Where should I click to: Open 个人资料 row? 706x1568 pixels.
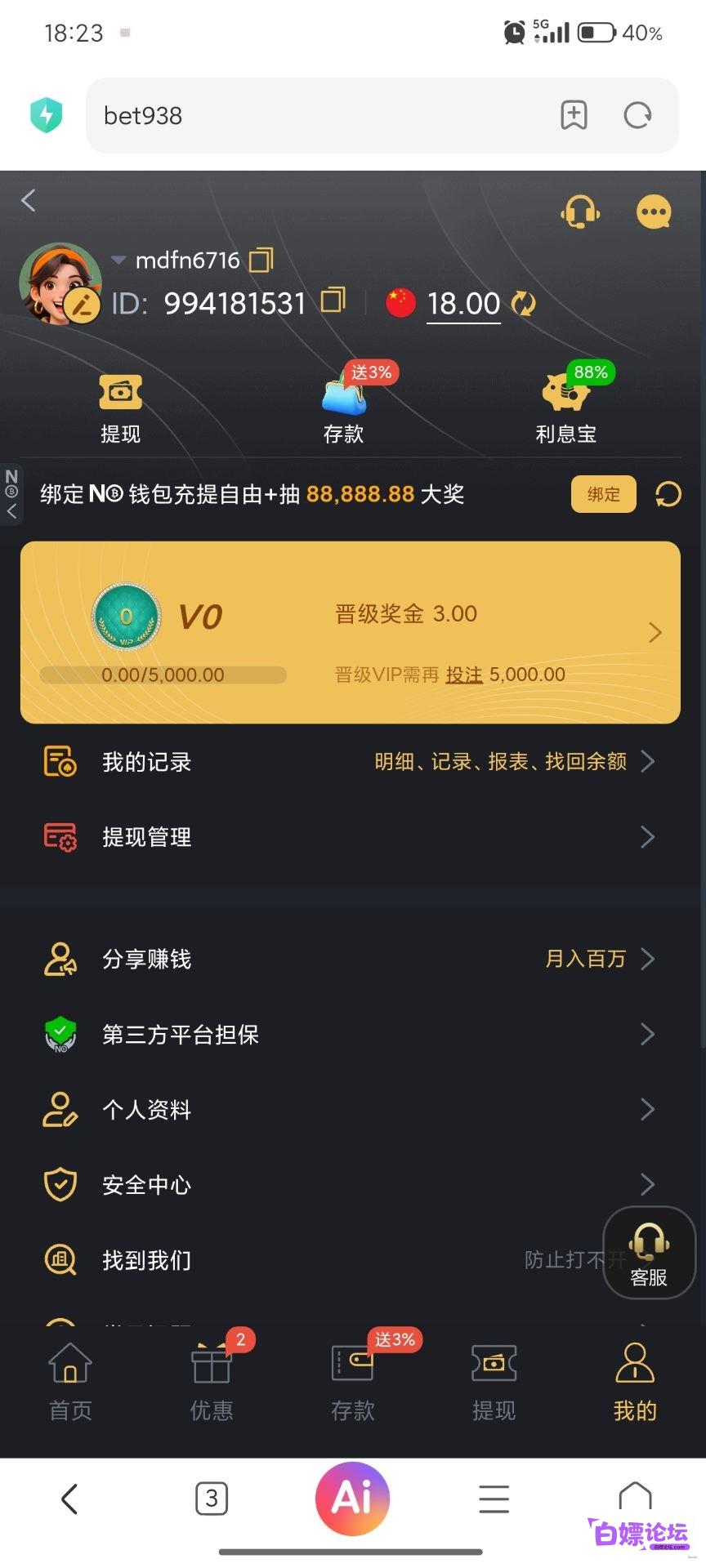coord(351,1110)
